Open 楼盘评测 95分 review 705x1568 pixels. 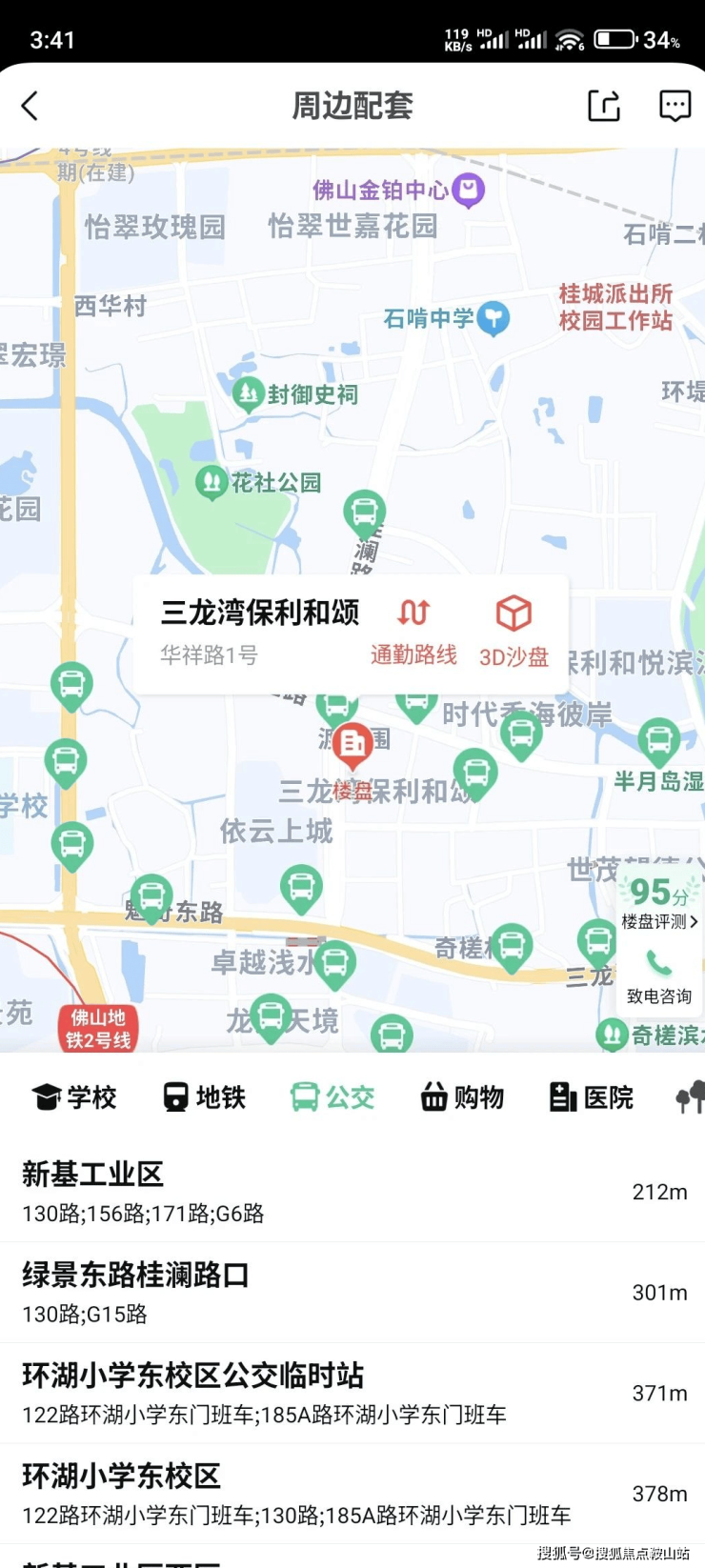tap(659, 902)
